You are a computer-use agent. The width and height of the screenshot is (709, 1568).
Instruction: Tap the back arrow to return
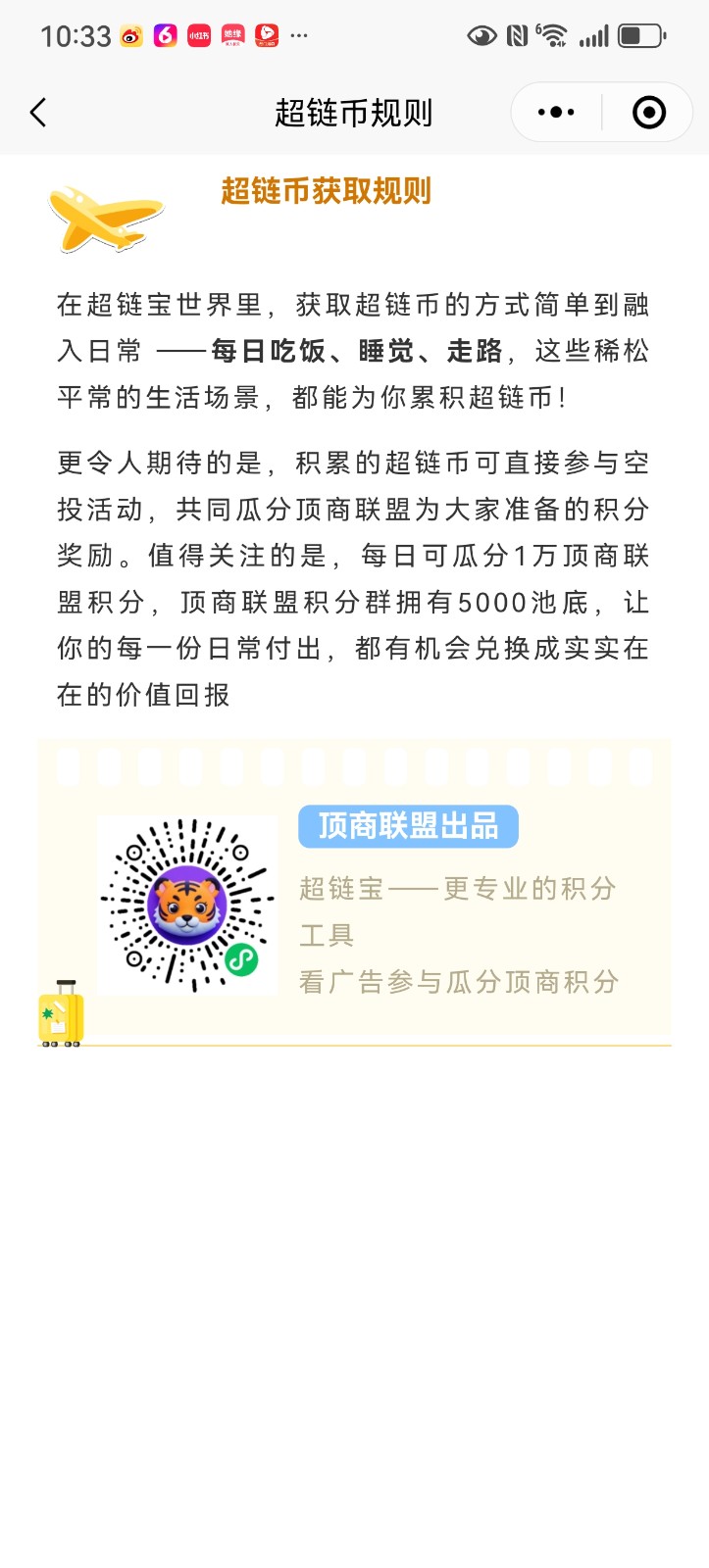[x=38, y=112]
